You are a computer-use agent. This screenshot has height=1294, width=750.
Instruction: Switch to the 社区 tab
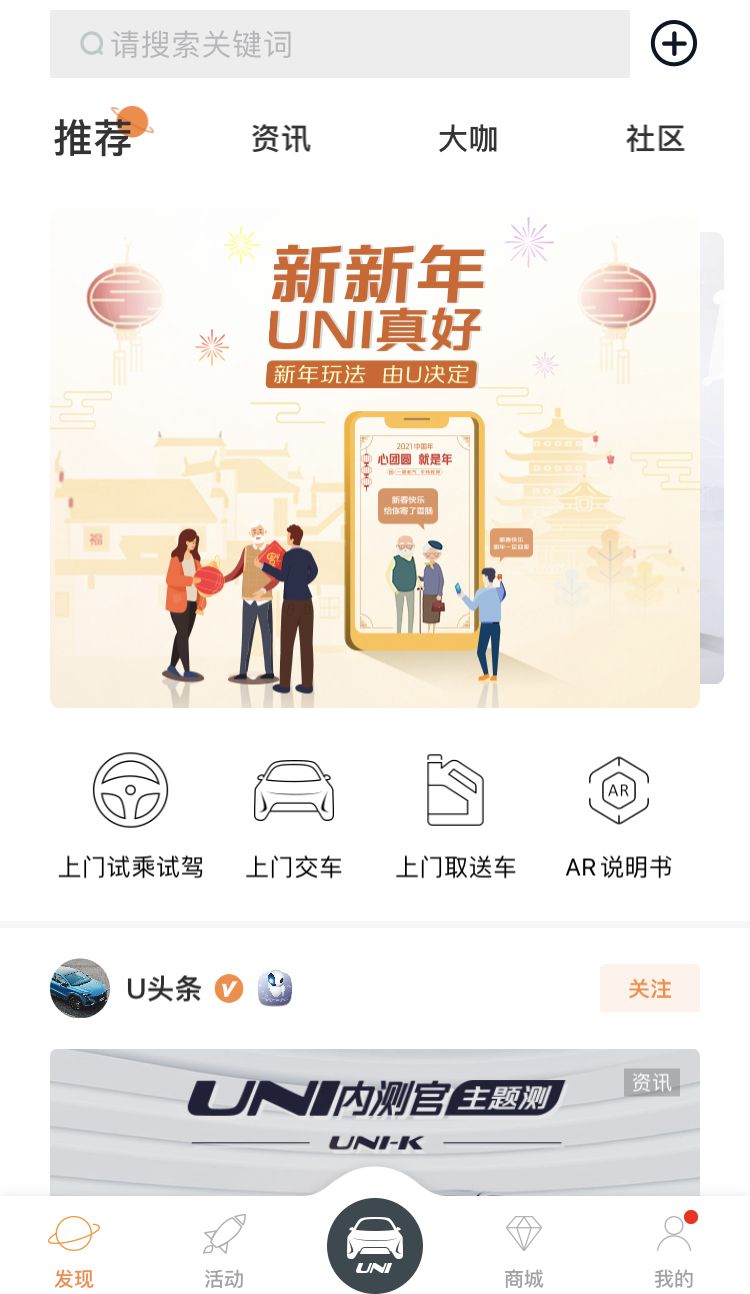pyautogui.click(x=655, y=139)
